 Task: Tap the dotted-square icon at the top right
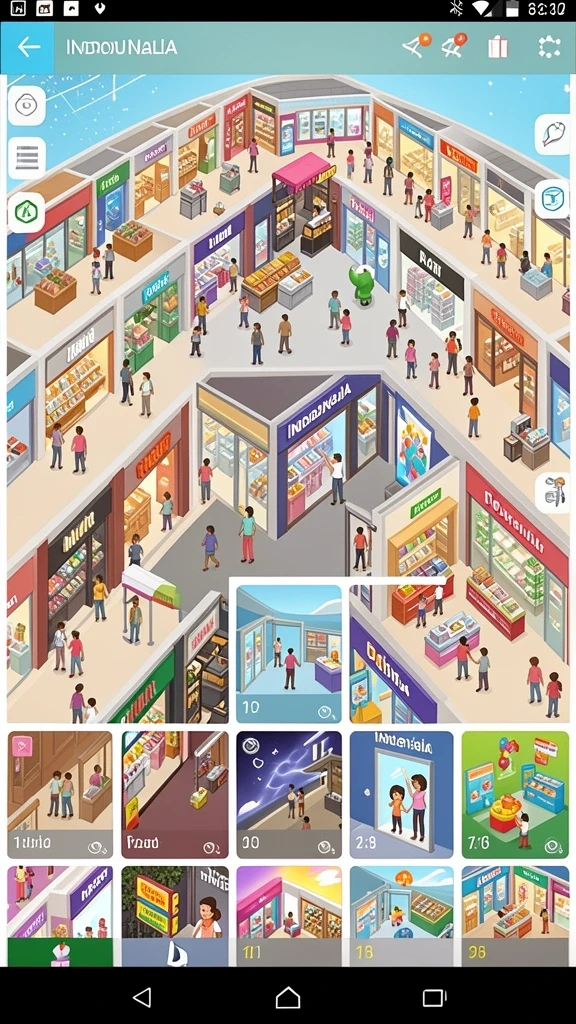click(549, 48)
